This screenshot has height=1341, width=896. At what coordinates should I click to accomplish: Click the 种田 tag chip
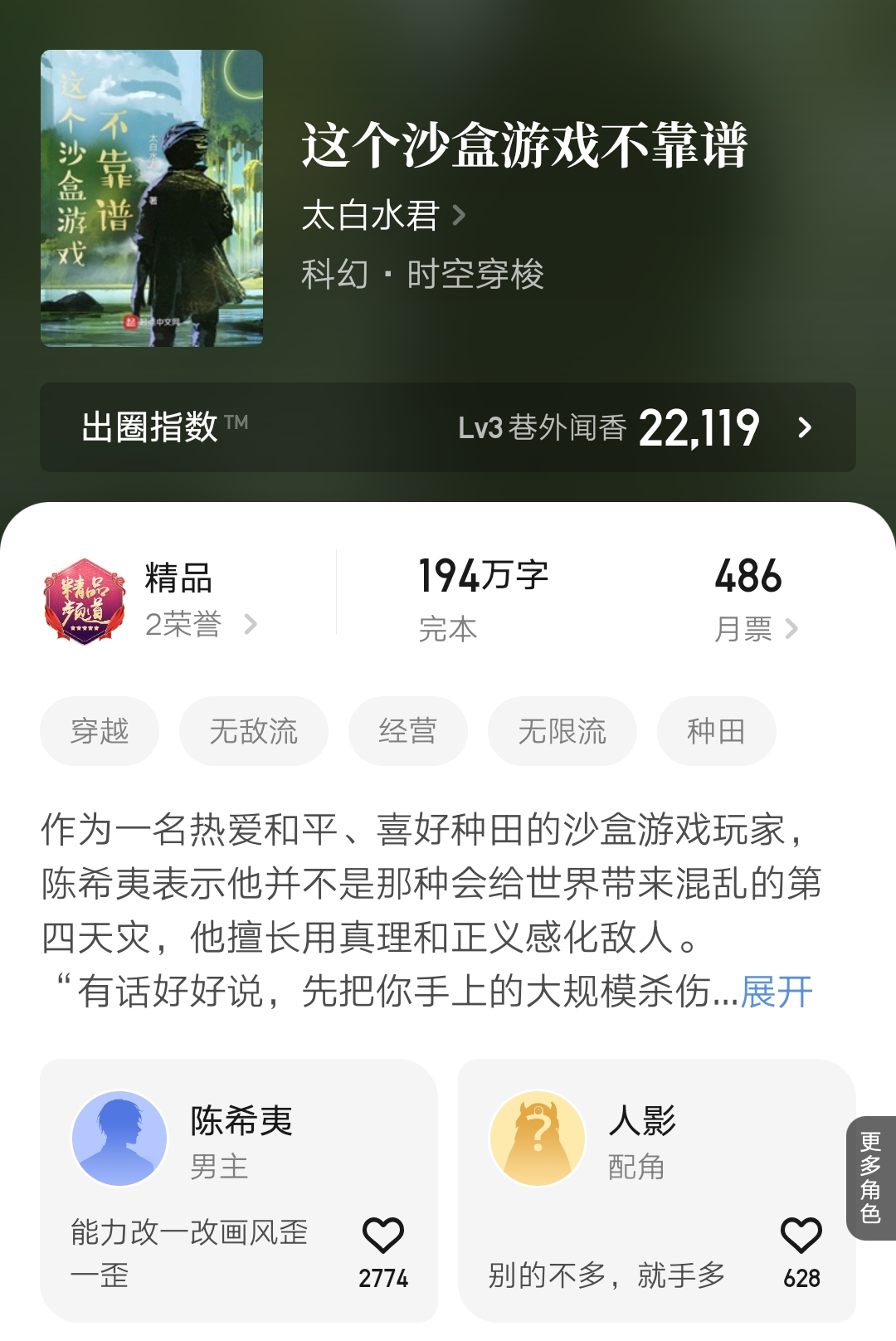tap(716, 730)
